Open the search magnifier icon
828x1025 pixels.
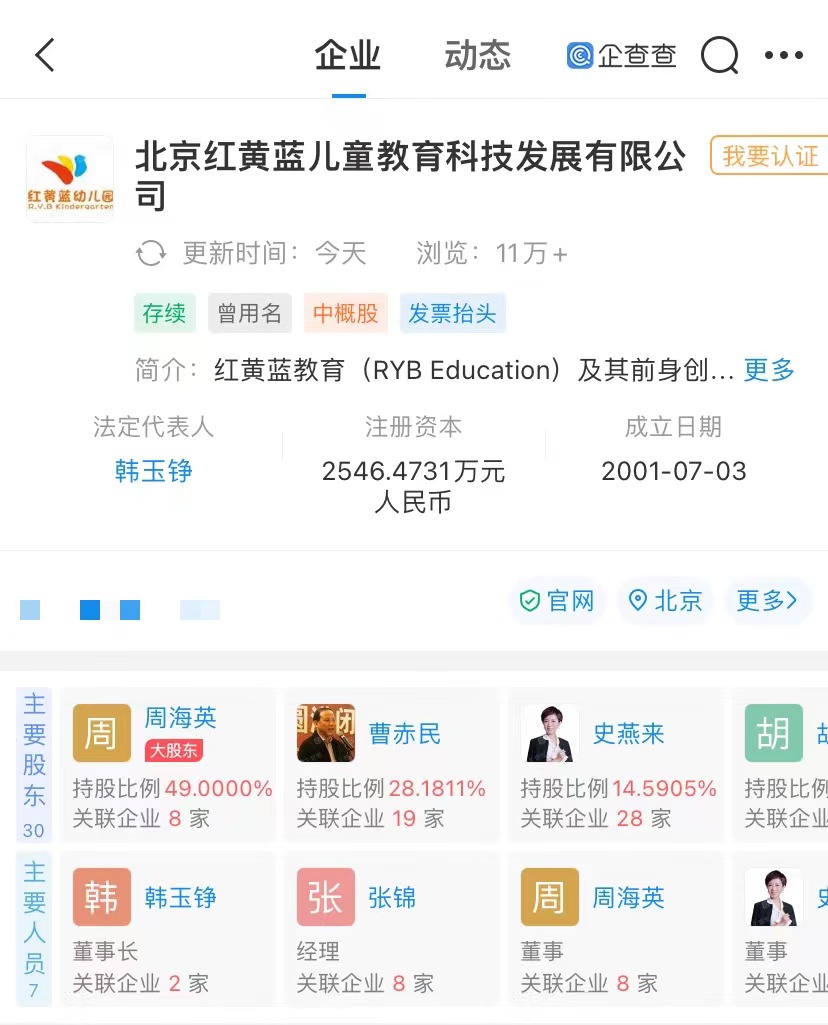(719, 55)
